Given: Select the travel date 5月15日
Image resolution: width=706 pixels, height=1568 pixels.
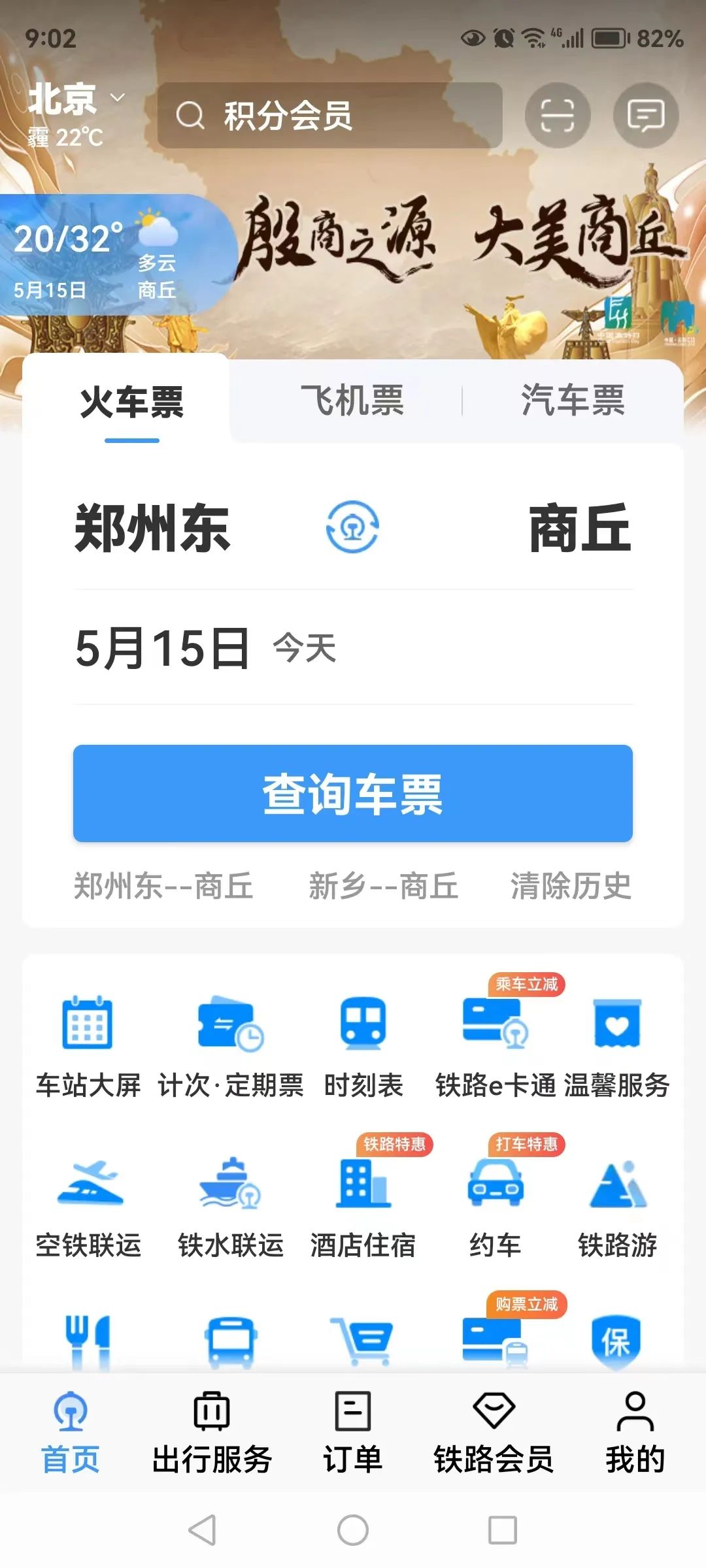Looking at the screenshot, I should (163, 648).
